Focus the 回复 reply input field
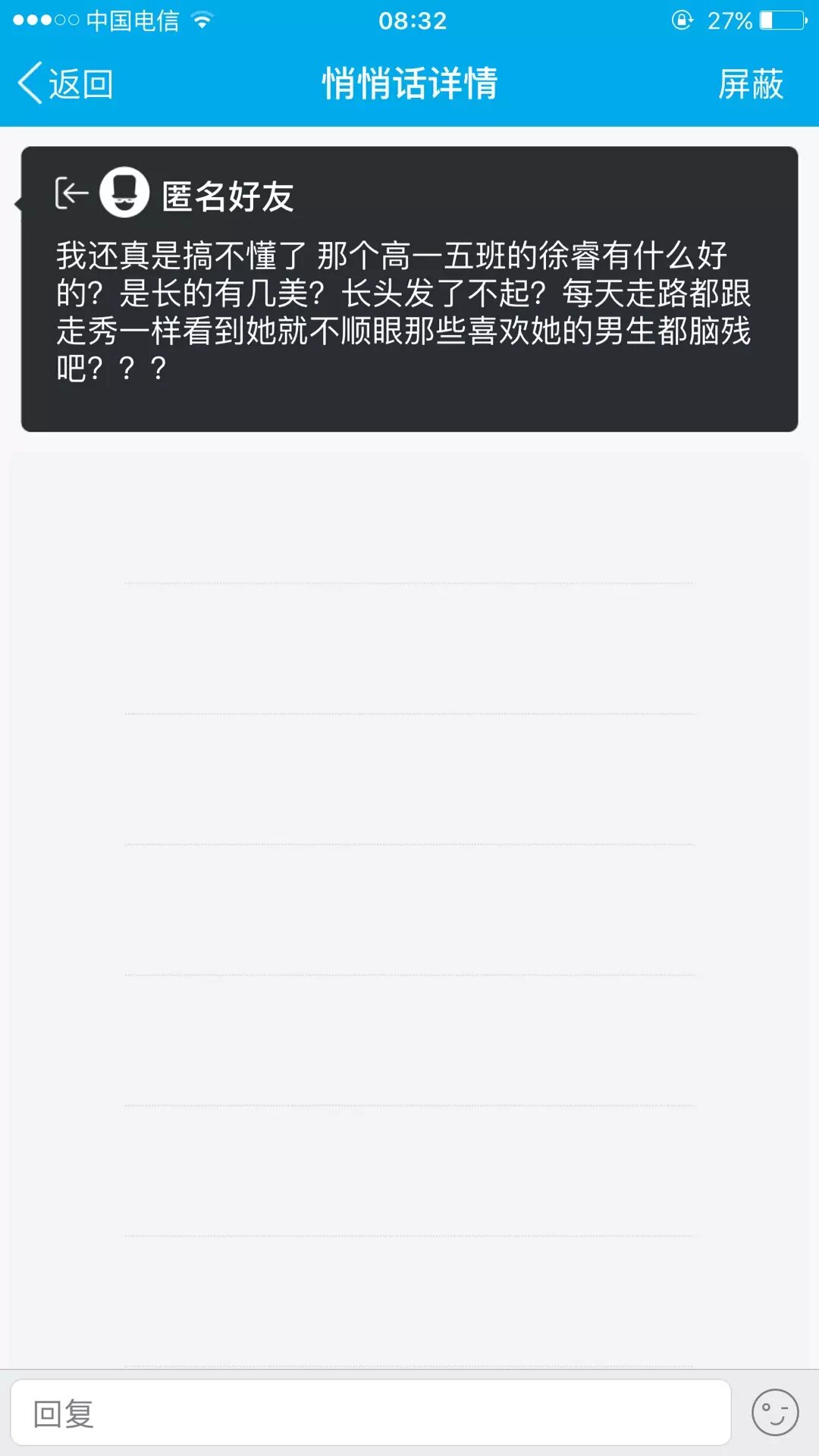The height and width of the screenshot is (1456, 819). 370,1413
